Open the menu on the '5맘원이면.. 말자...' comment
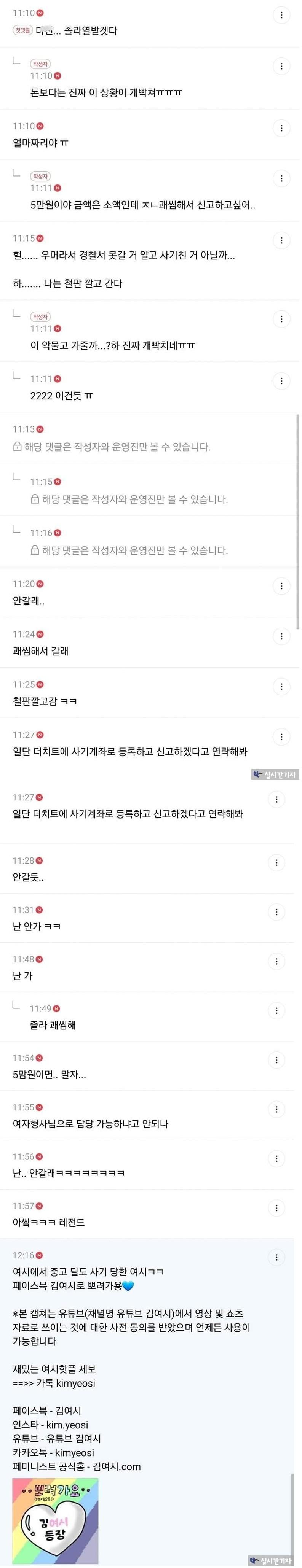Screen dimensions: 302x1568 click(x=276, y=1060)
